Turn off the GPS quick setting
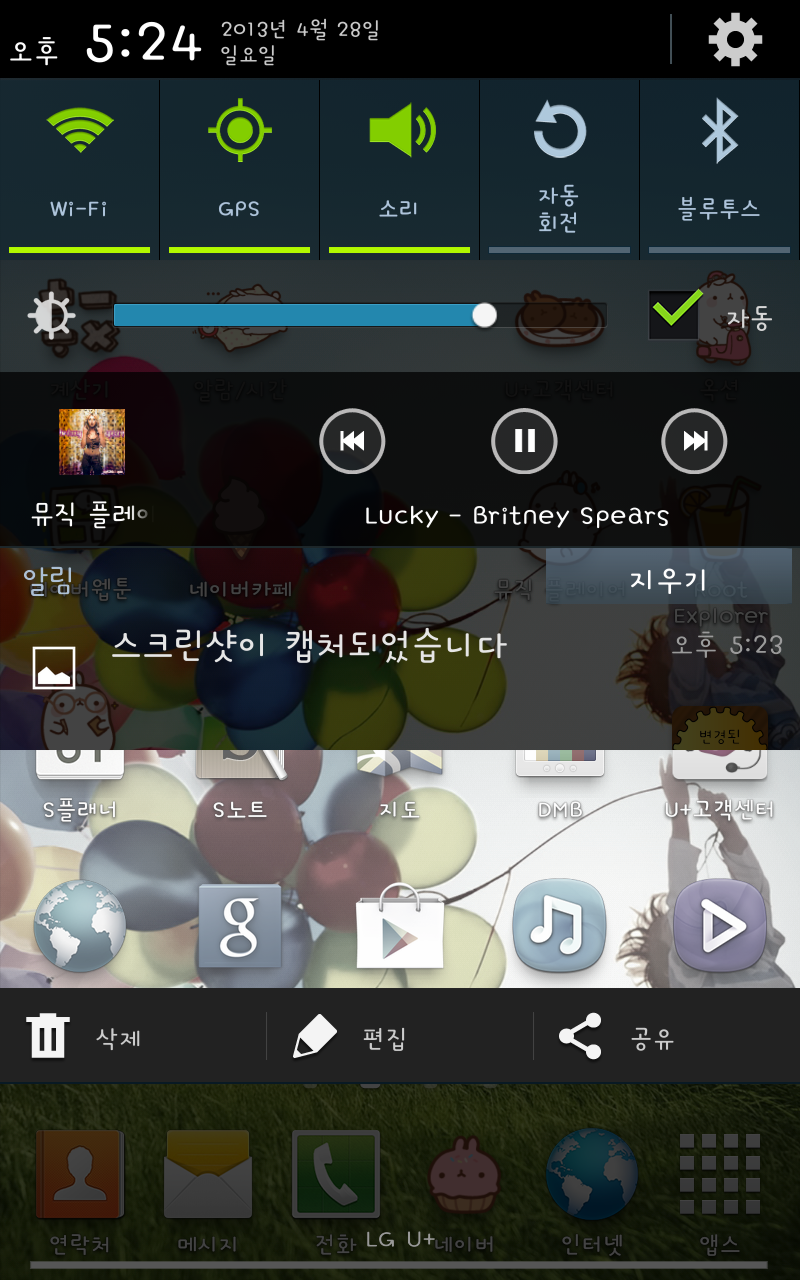Viewport: 800px width, 1280px height. point(239,165)
